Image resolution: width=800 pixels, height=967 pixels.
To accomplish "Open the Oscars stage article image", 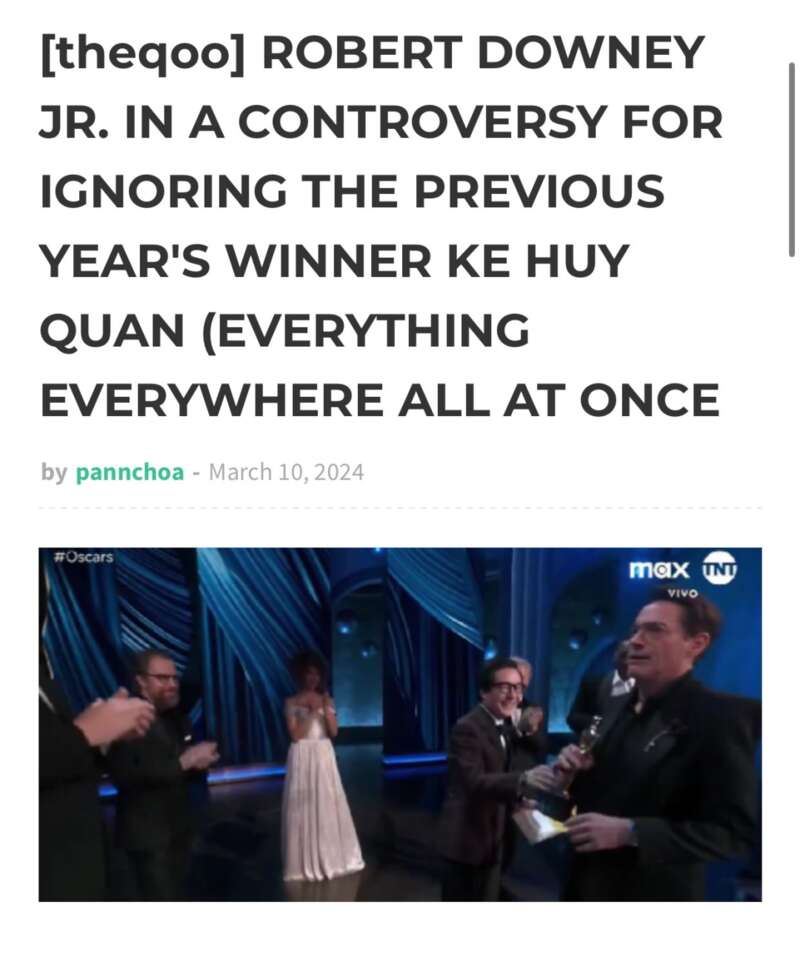I will pyautogui.click(x=400, y=724).
